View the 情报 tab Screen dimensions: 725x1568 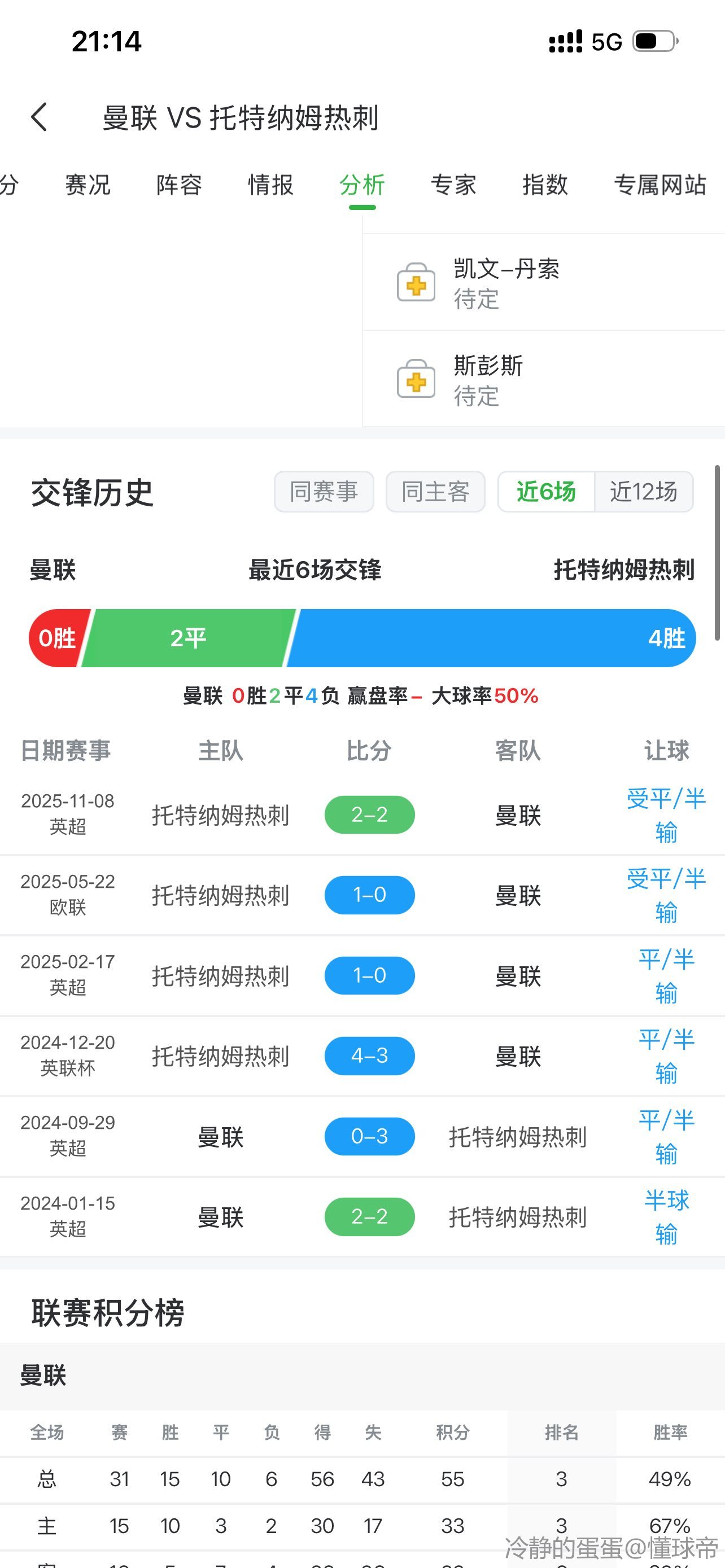point(271,185)
